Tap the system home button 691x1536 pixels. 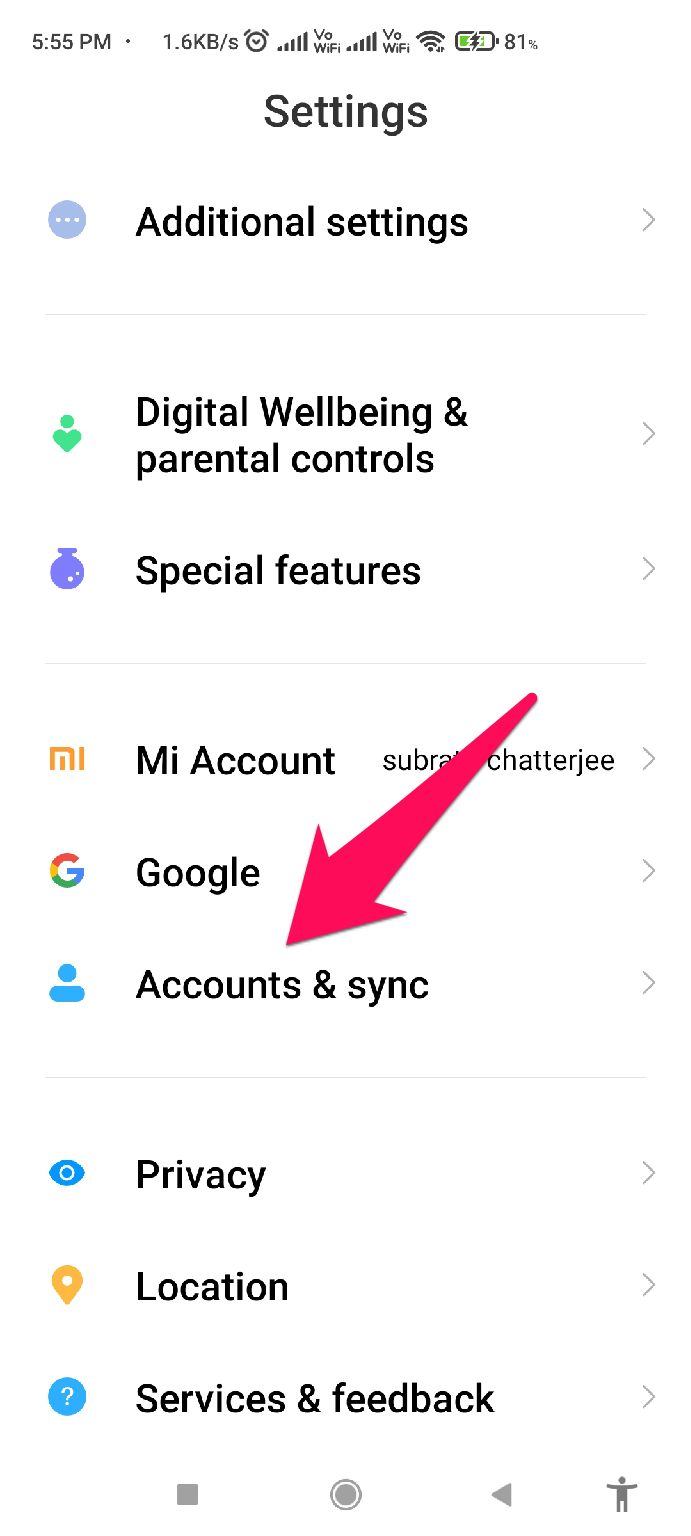point(346,1495)
